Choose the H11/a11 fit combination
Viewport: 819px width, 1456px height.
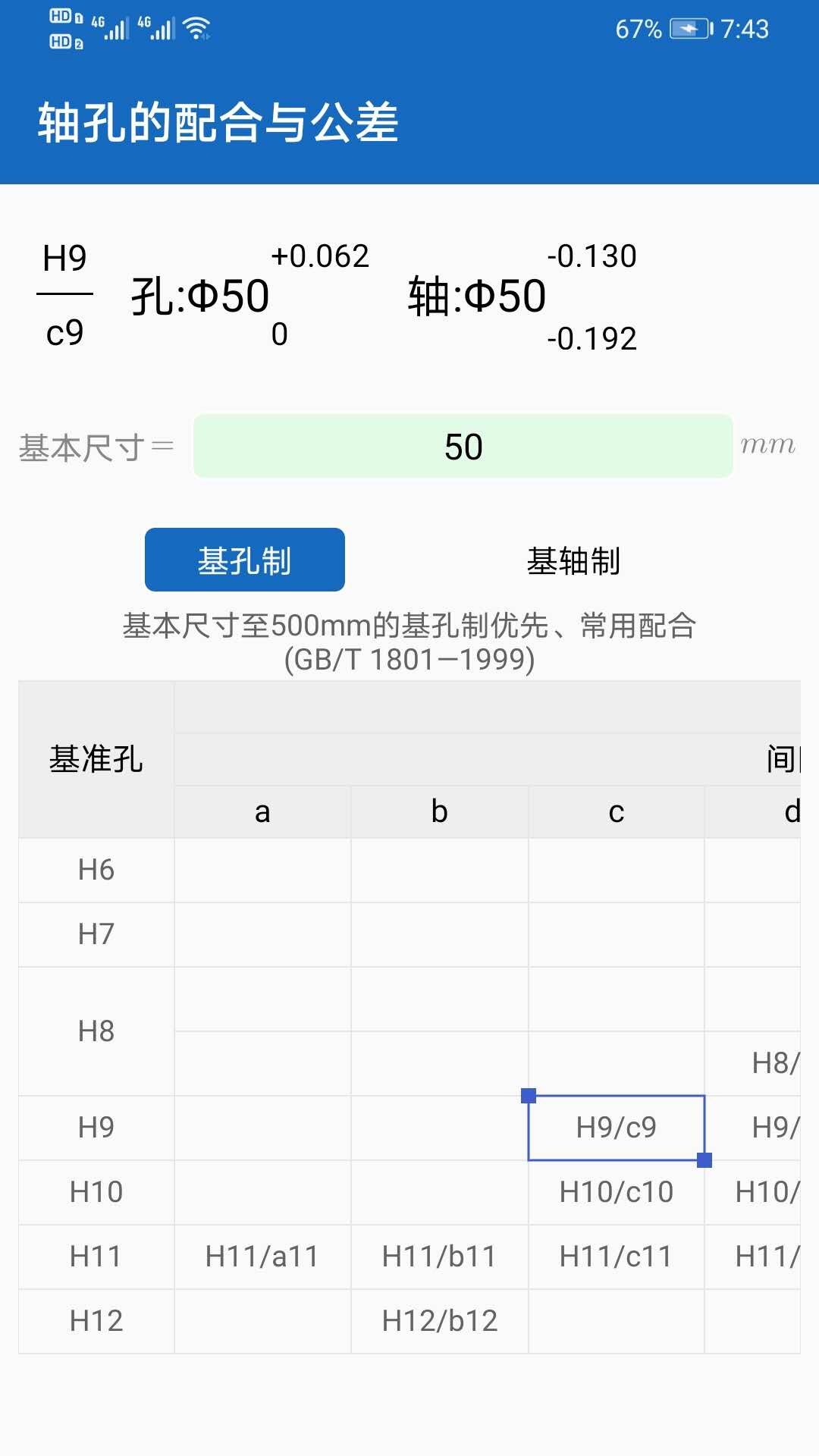262,1257
